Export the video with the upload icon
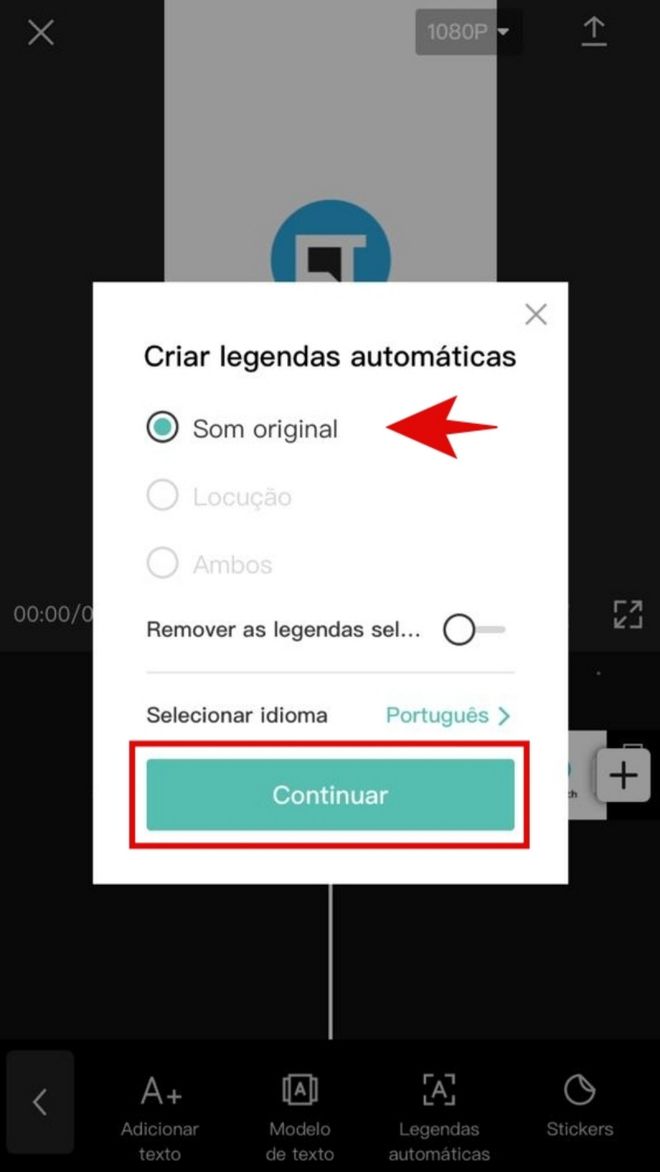Viewport: 660px width, 1172px height. (x=594, y=32)
